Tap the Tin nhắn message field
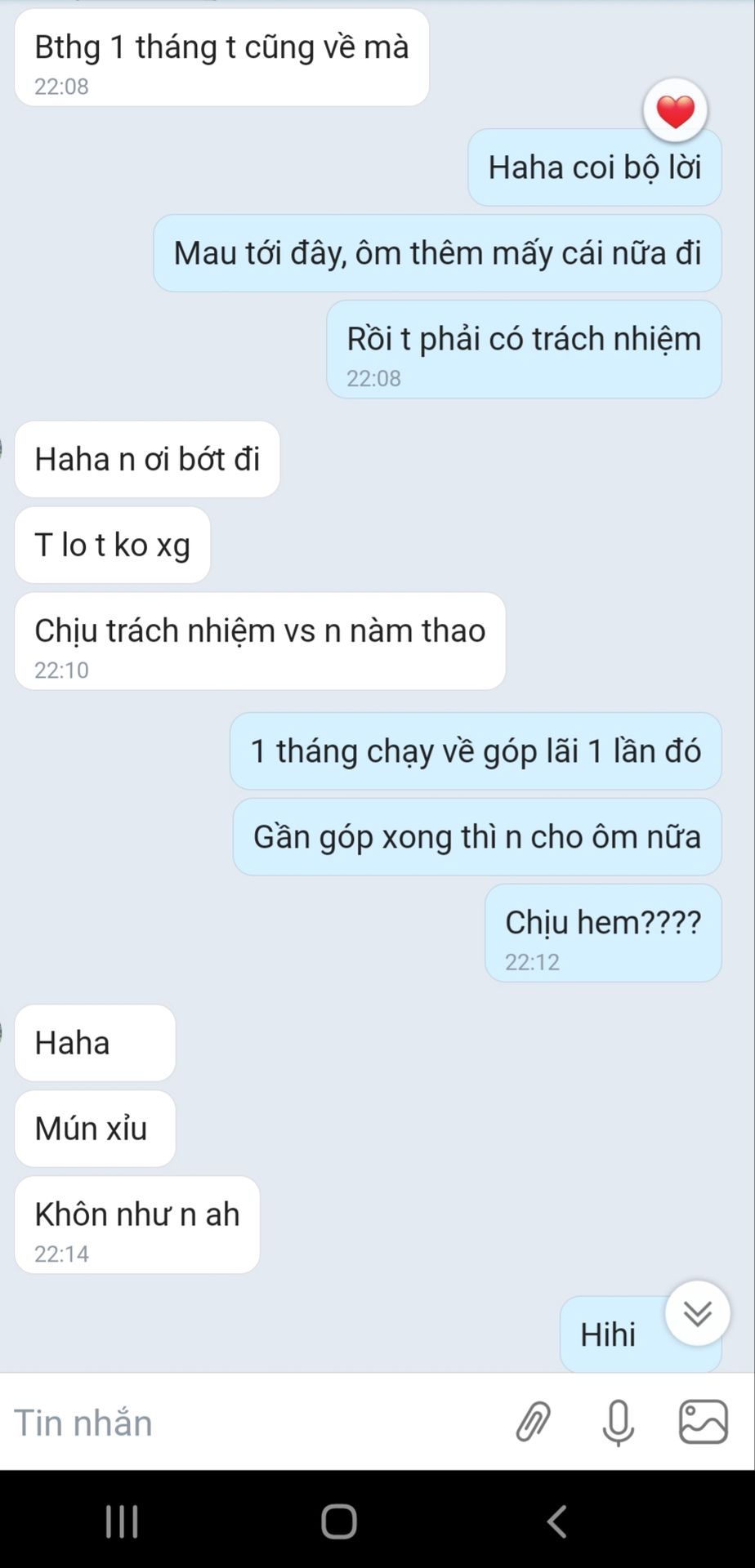 pyautogui.click(x=245, y=1423)
